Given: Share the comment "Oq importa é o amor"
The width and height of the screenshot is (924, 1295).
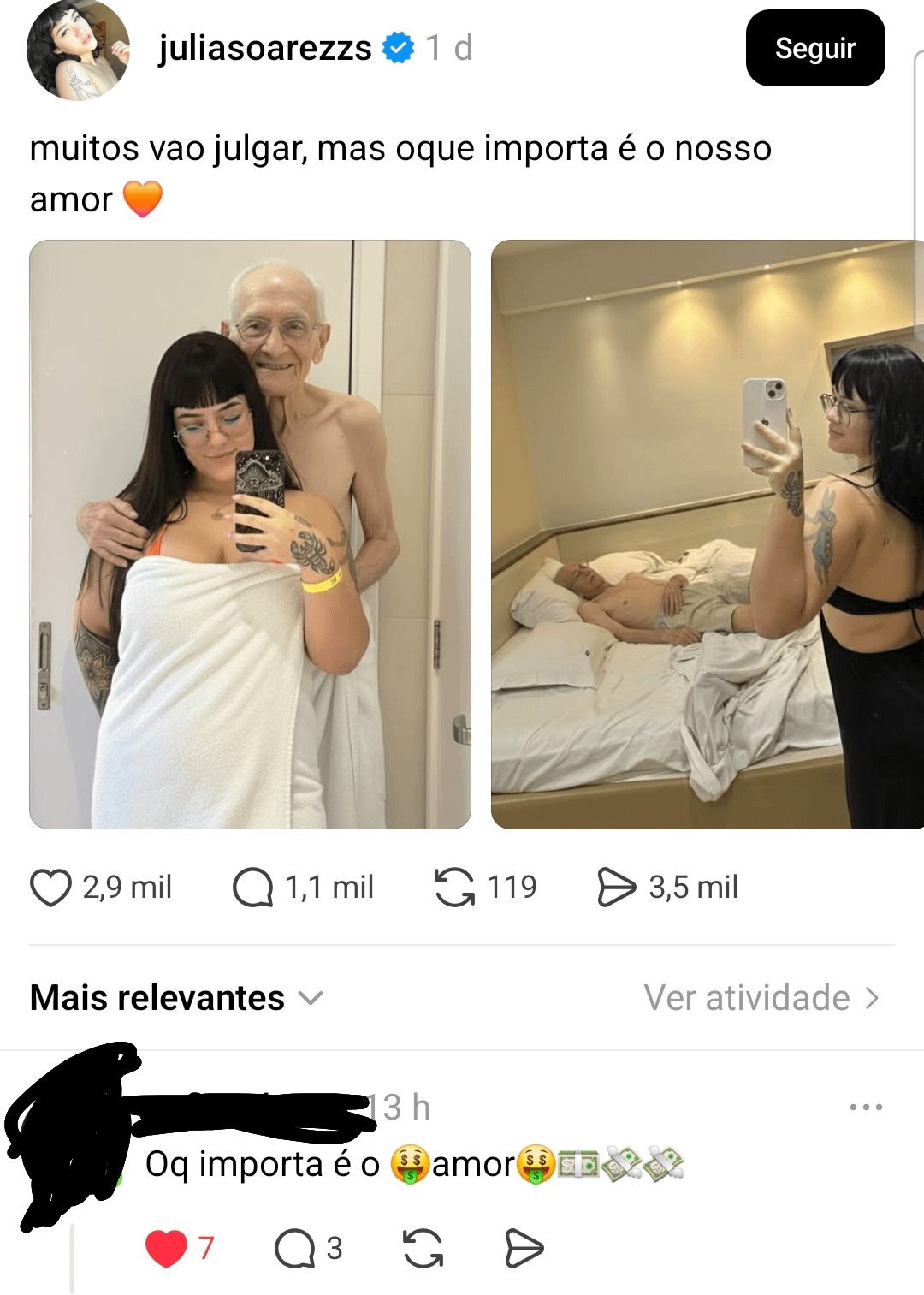Looking at the screenshot, I should pyautogui.click(x=524, y=1249).
